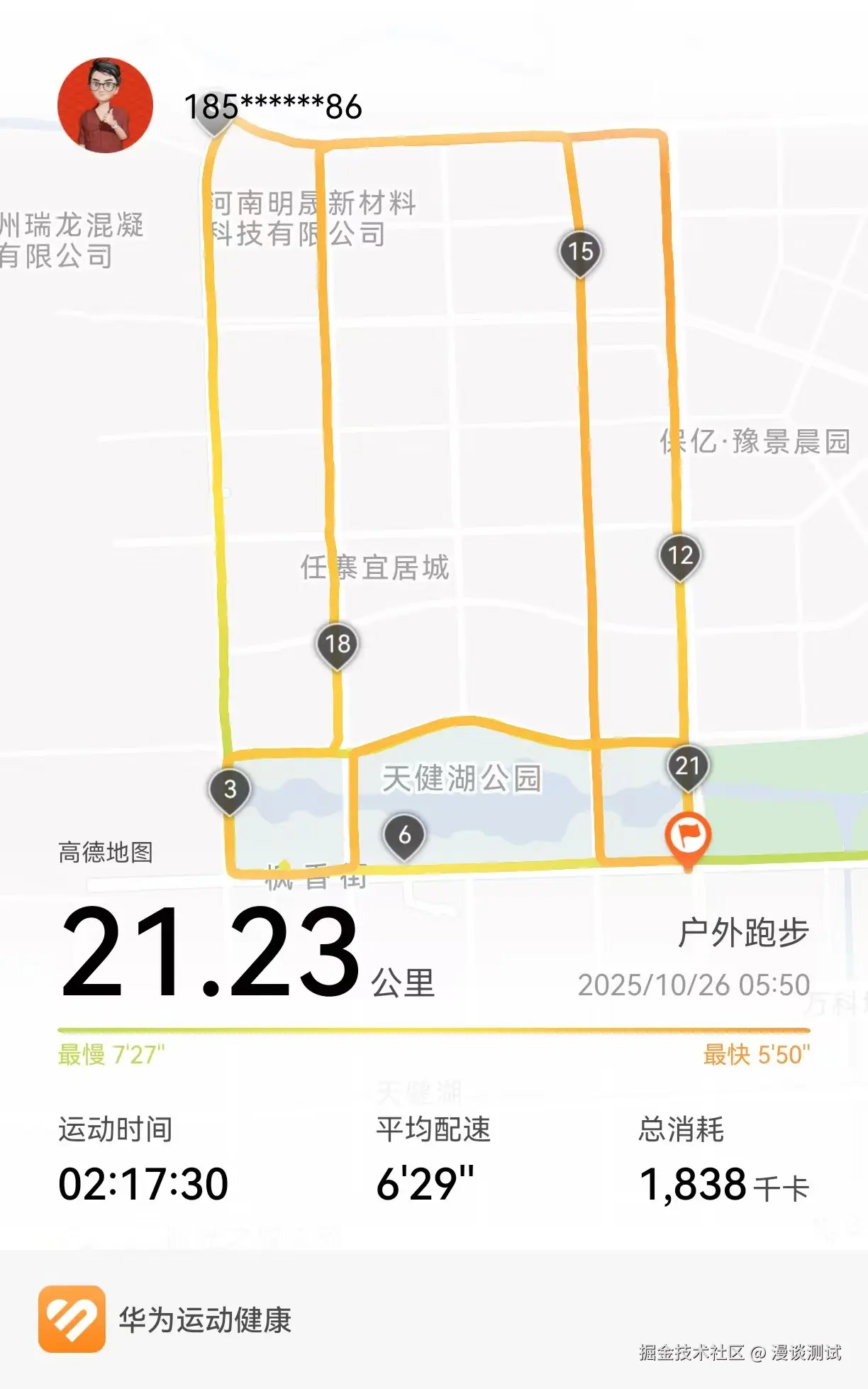868x1389 pixels.
Task: Click the 185******86 masked phone number
Action: point(273,106)
